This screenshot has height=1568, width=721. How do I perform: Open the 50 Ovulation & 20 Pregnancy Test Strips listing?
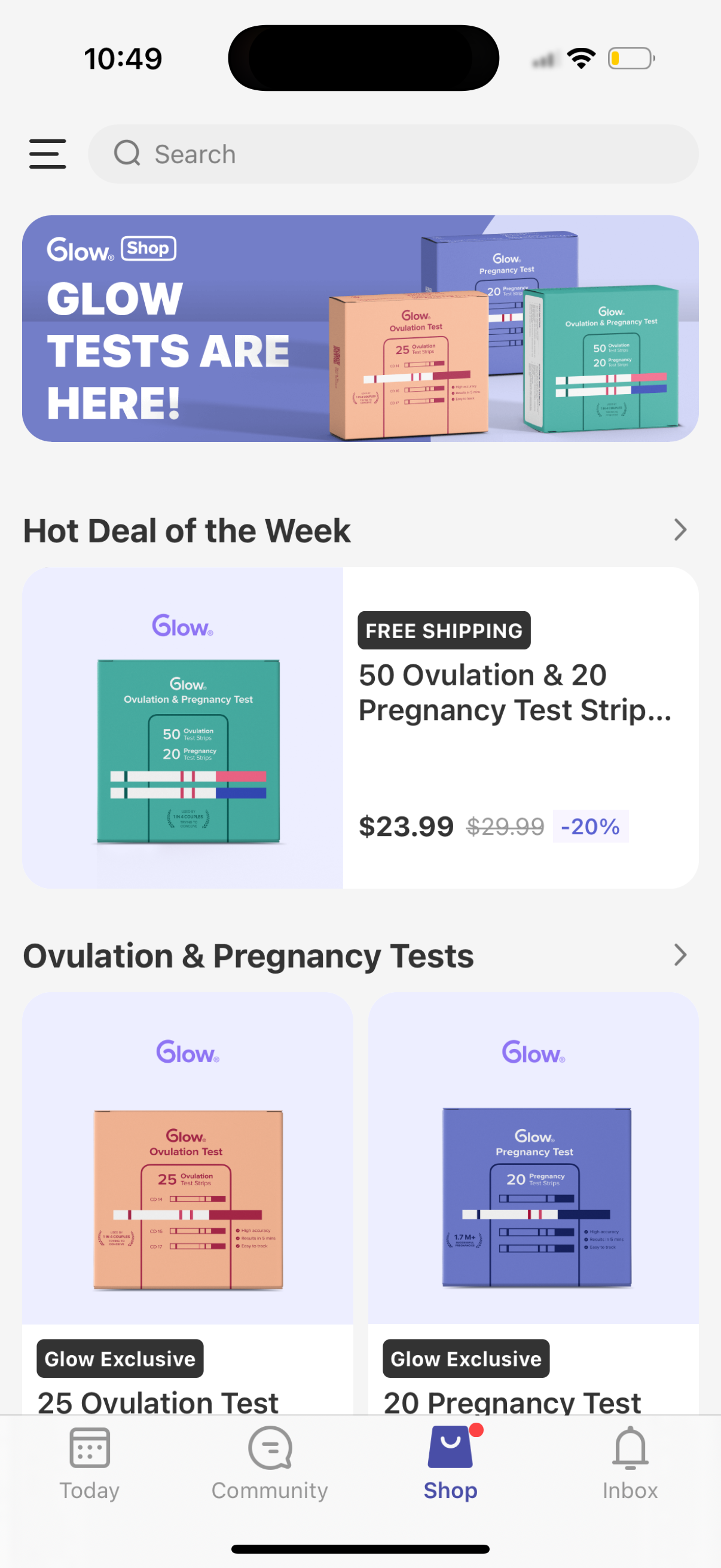(x=515, y=692)
